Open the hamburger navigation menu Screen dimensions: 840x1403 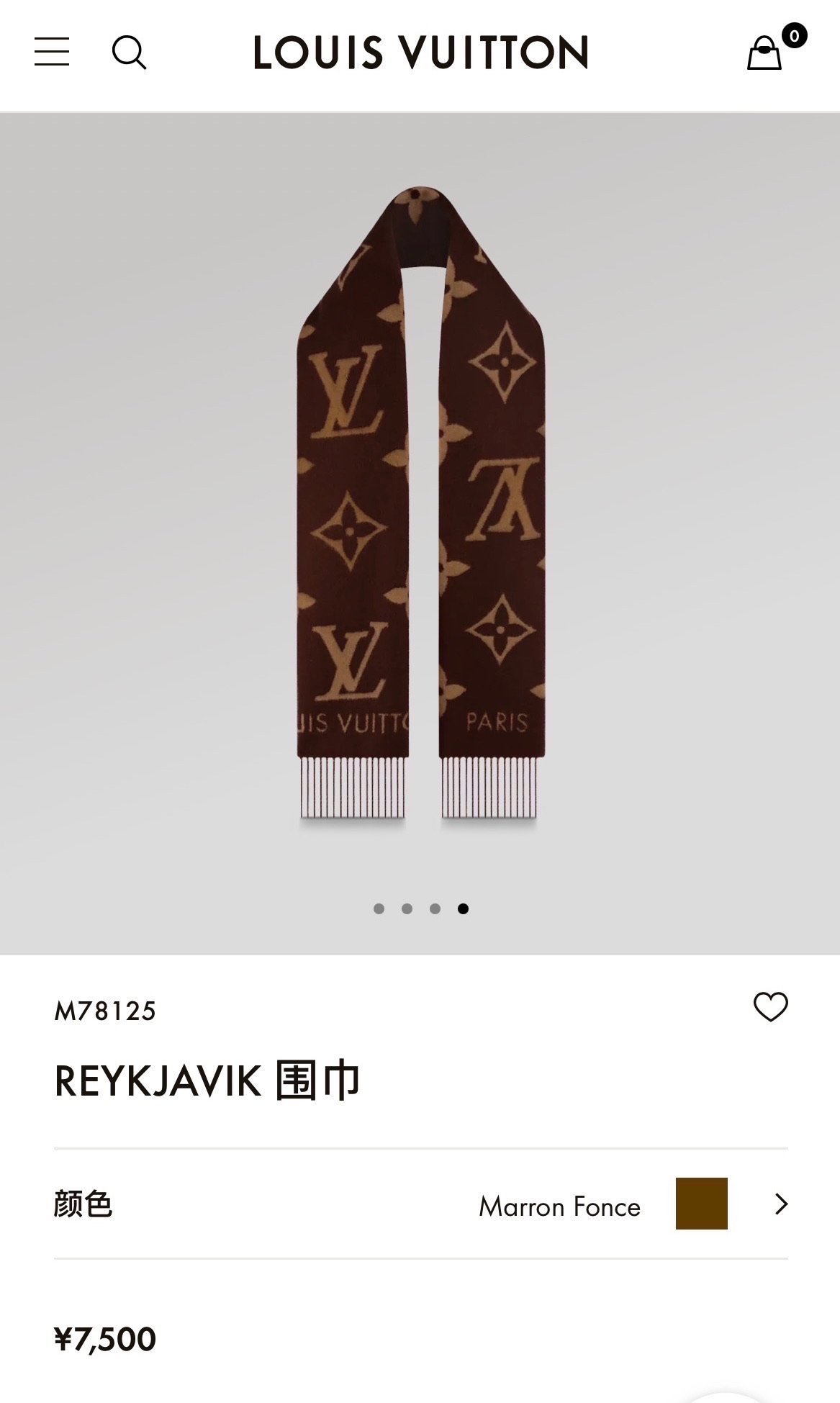point(52,52)
